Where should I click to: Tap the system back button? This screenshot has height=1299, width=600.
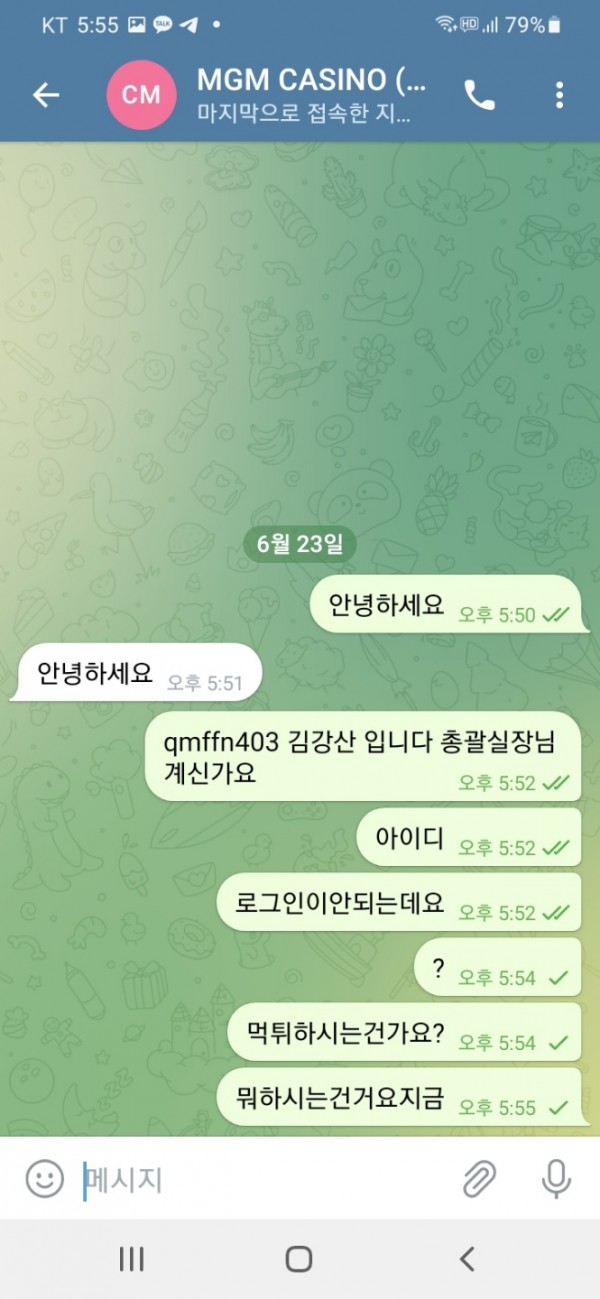point(466,1259)
